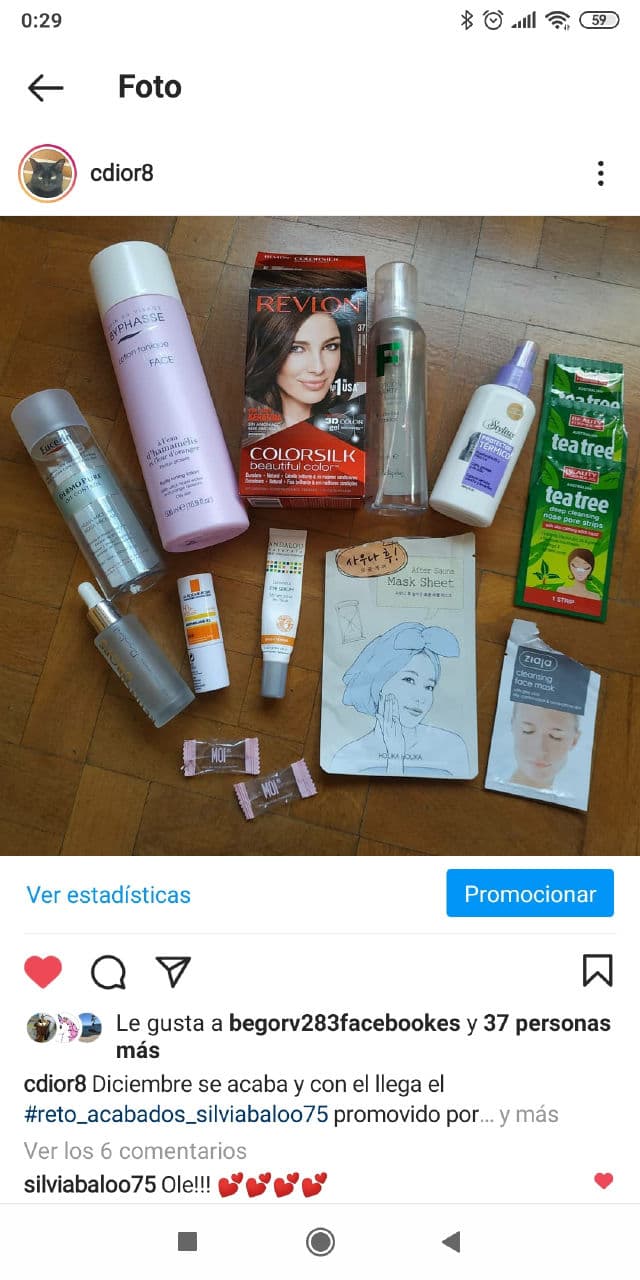Viewport: 640px width, 1280px height.
Task: Expand the caption with 'más'
Action: (x=541, y=1114)
